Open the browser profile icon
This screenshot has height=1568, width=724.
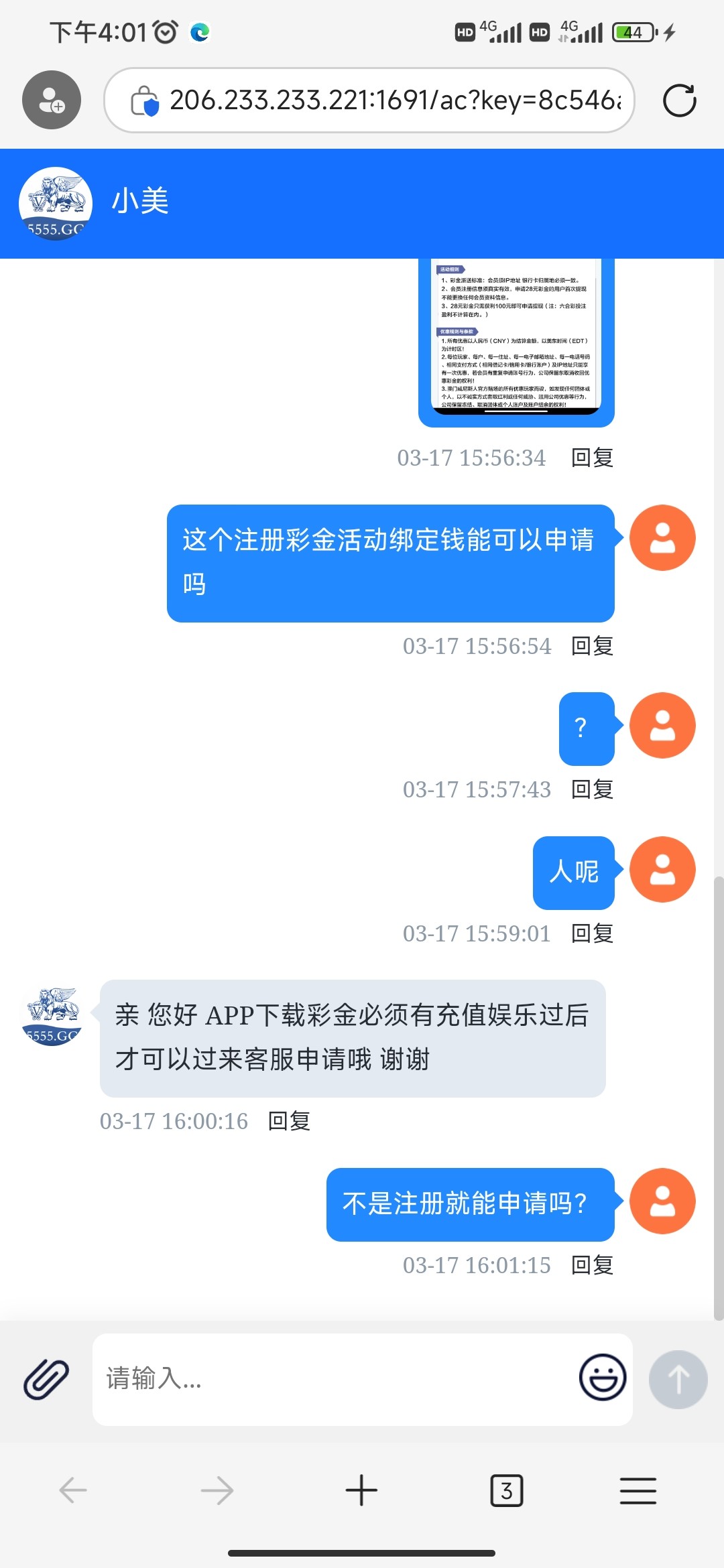pos(52,100)
